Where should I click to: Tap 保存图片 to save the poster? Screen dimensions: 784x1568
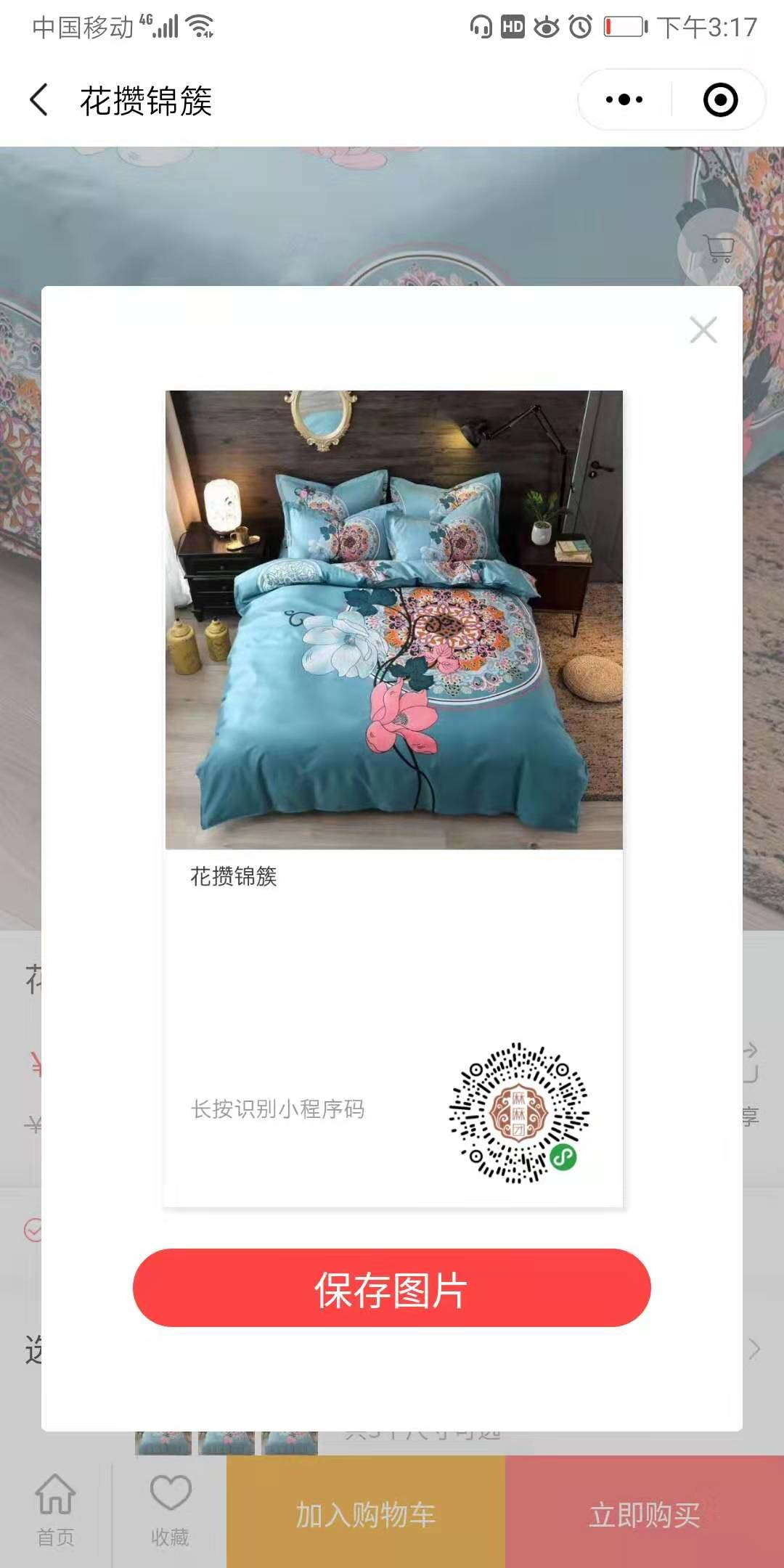(391, 1289)
